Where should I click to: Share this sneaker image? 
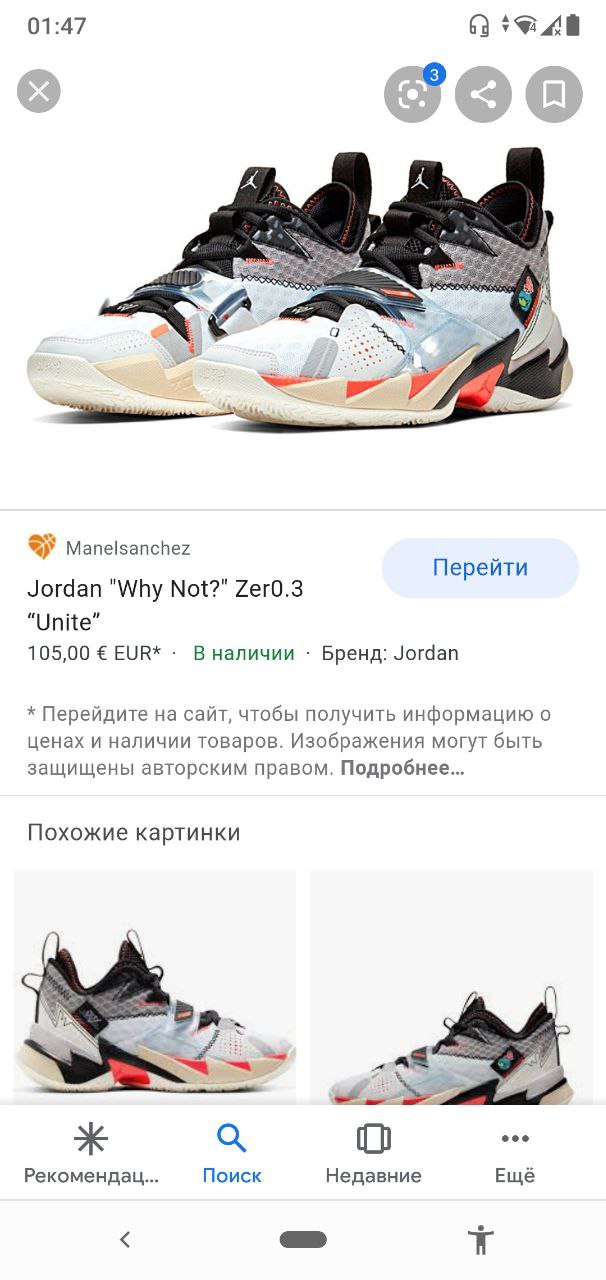coord(483,95)
